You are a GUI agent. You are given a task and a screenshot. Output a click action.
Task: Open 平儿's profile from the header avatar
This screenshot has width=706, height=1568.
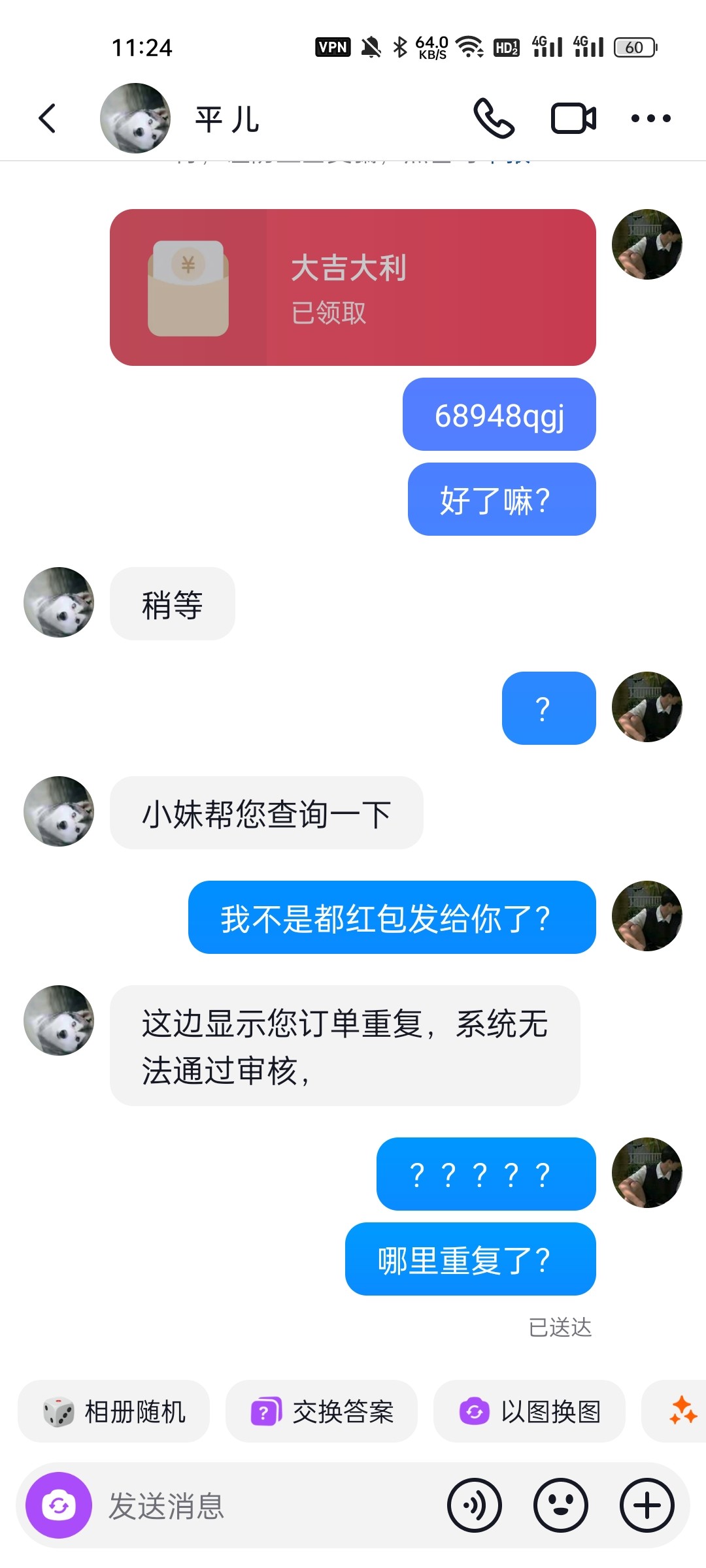[135, 118]
